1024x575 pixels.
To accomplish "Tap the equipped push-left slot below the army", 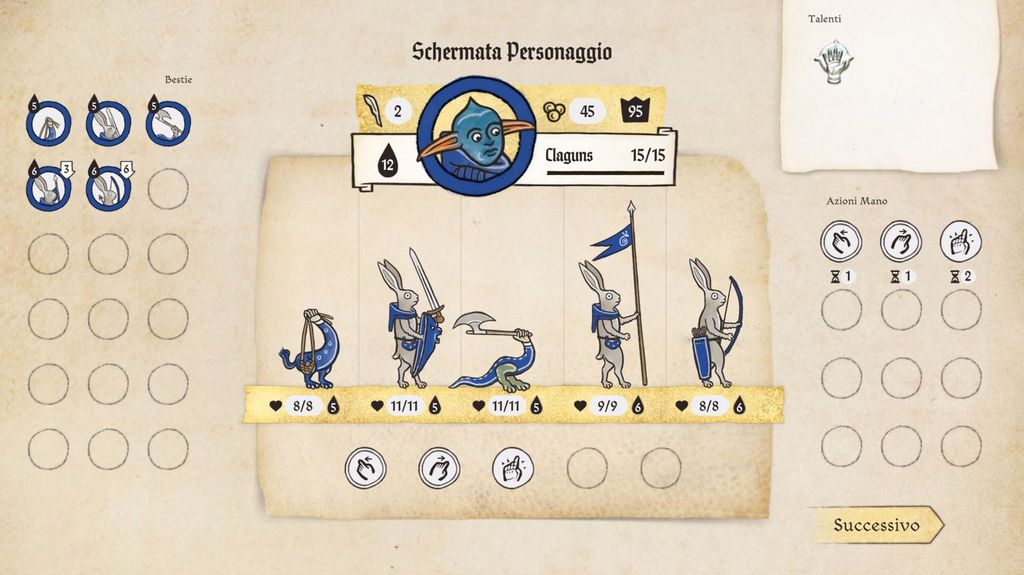I will pos(366,467).
